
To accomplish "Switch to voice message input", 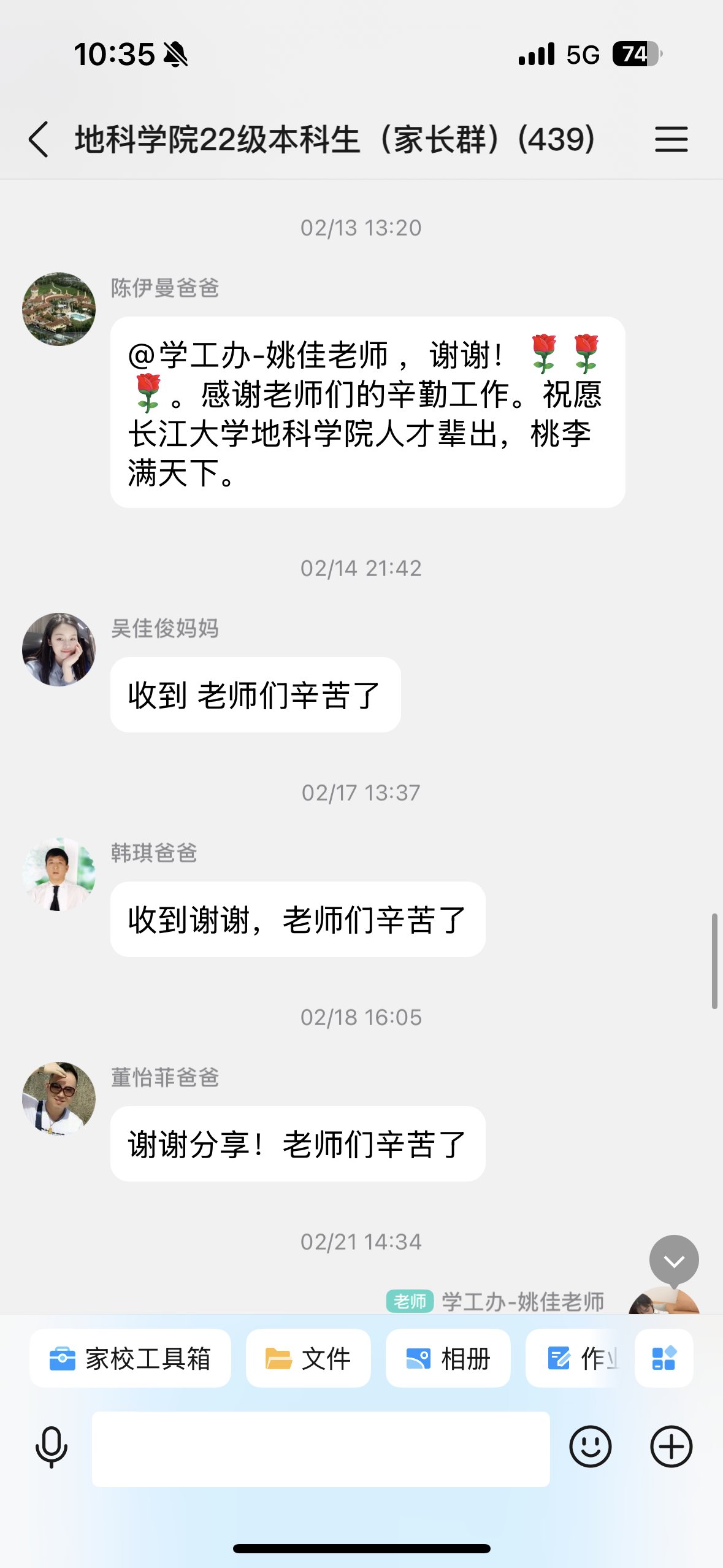I will pos(52,1447).
